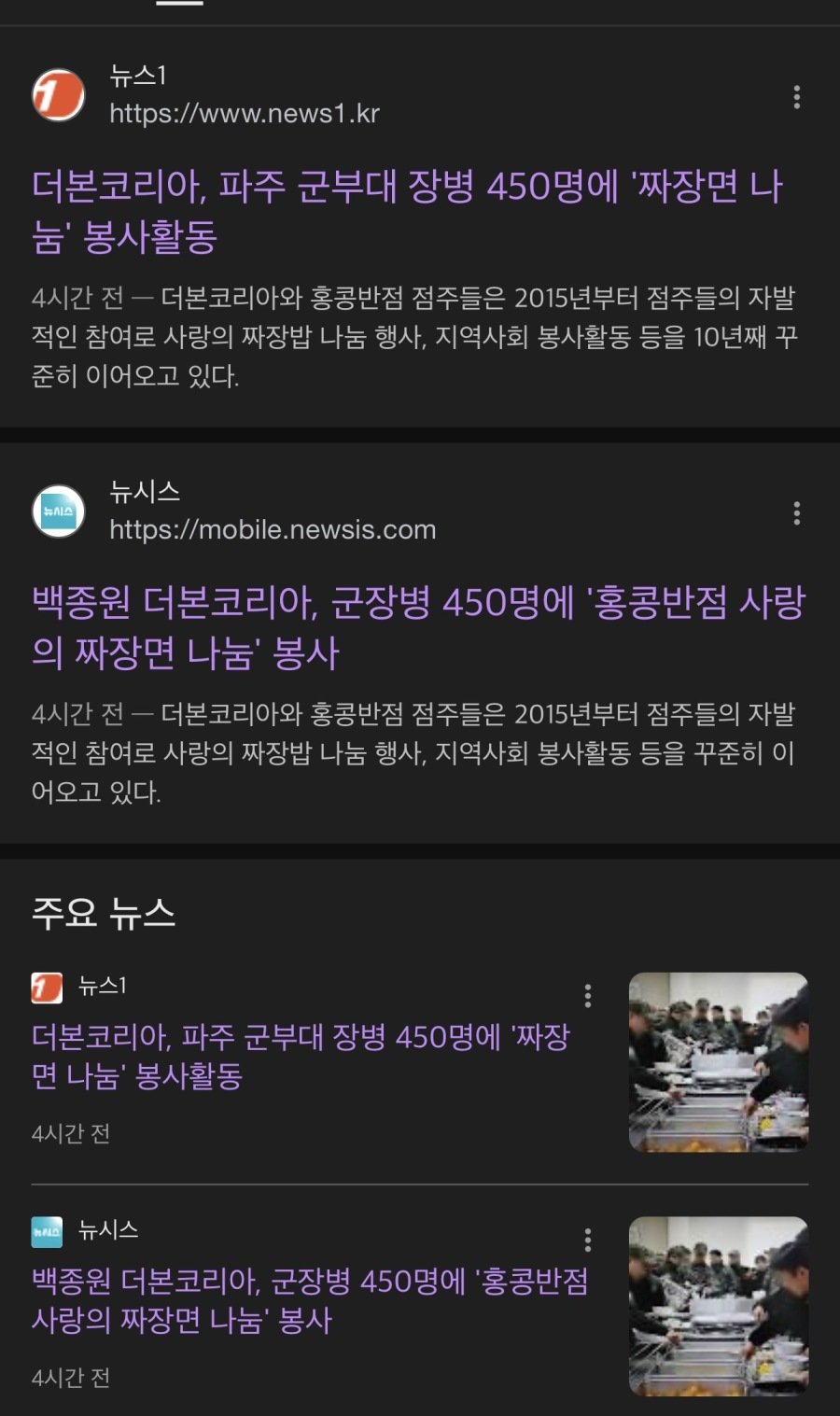Screen dimensions: 840x1416
Task: Open options menu for 뉴시스 주요 뉴스 item
Action: (587, 1240)
